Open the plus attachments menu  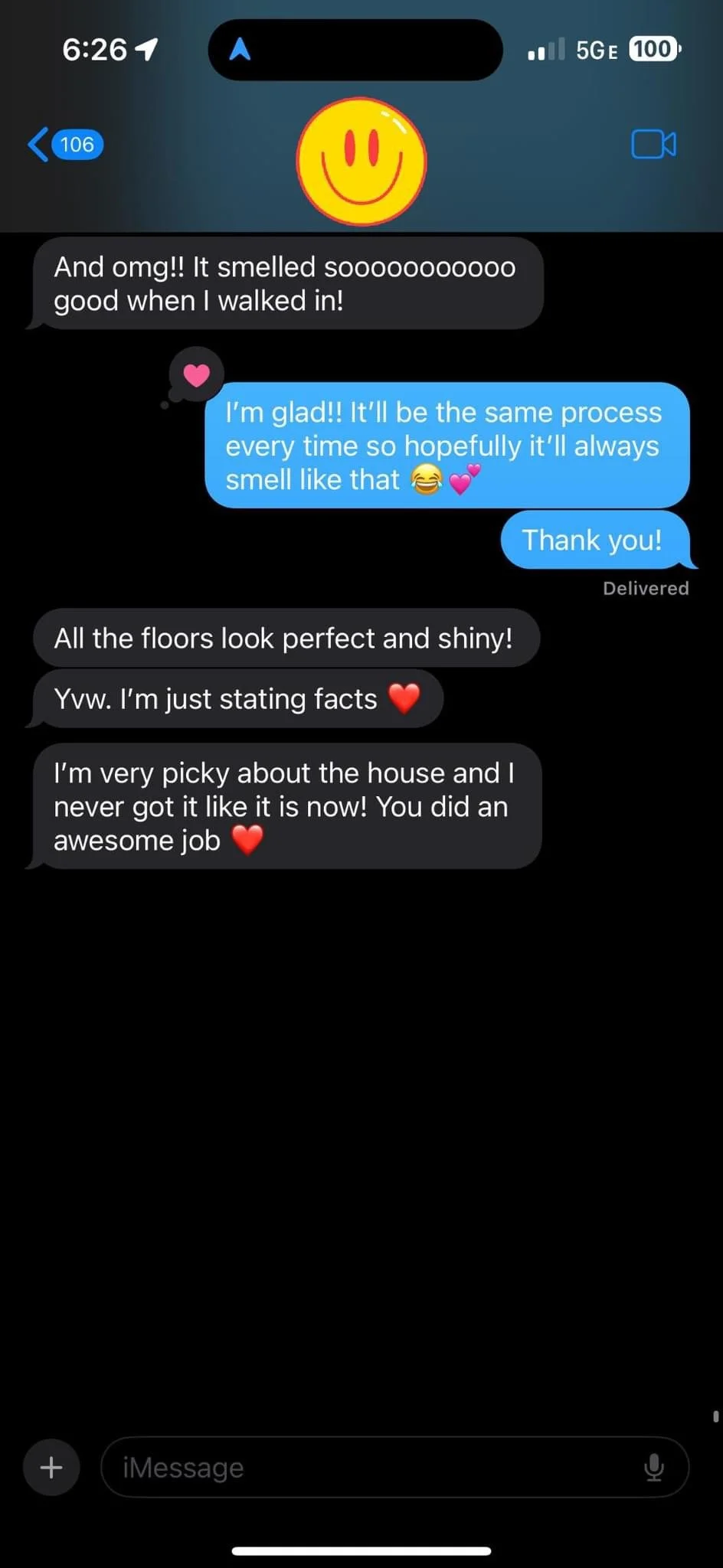click(x=51, y=1467)
